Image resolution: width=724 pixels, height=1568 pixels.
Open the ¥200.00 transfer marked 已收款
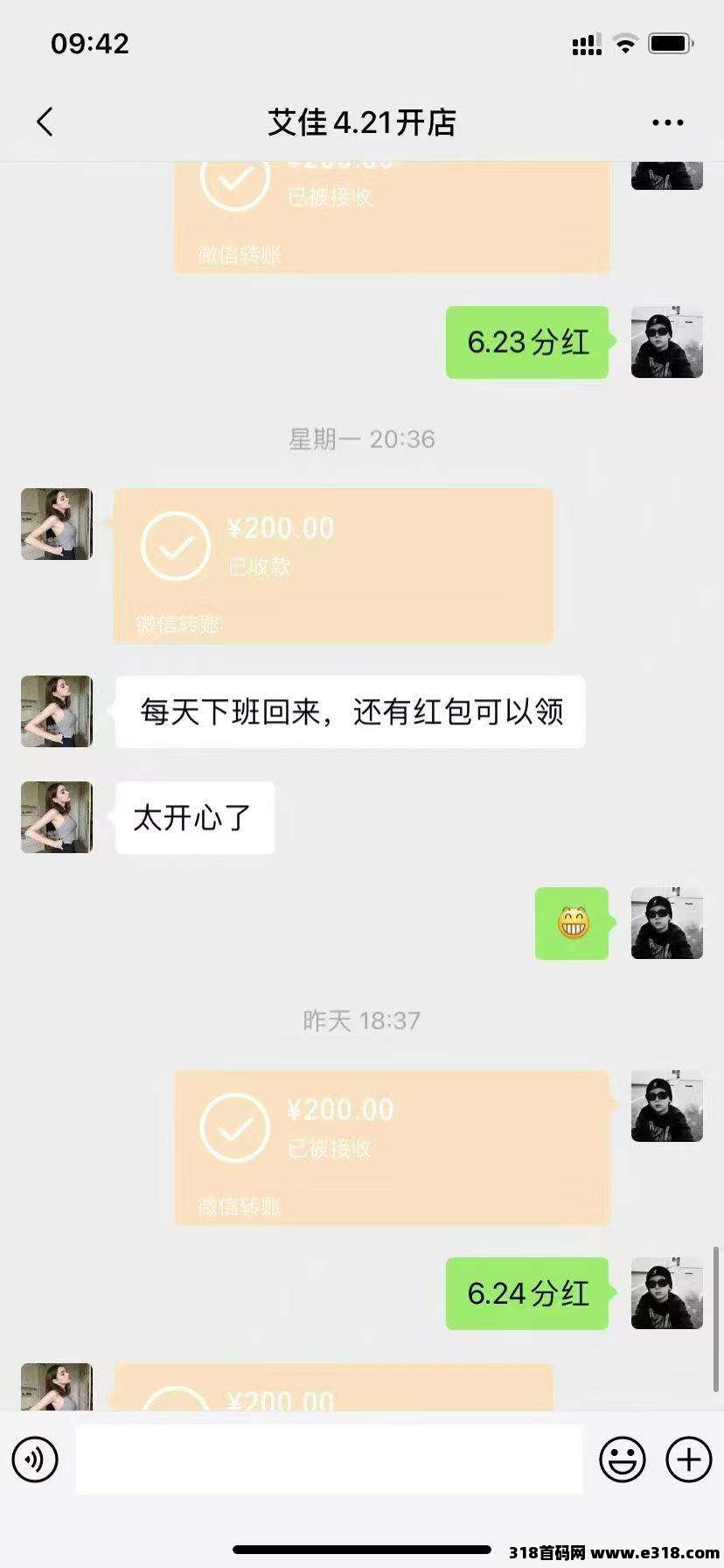click(333, 566)
